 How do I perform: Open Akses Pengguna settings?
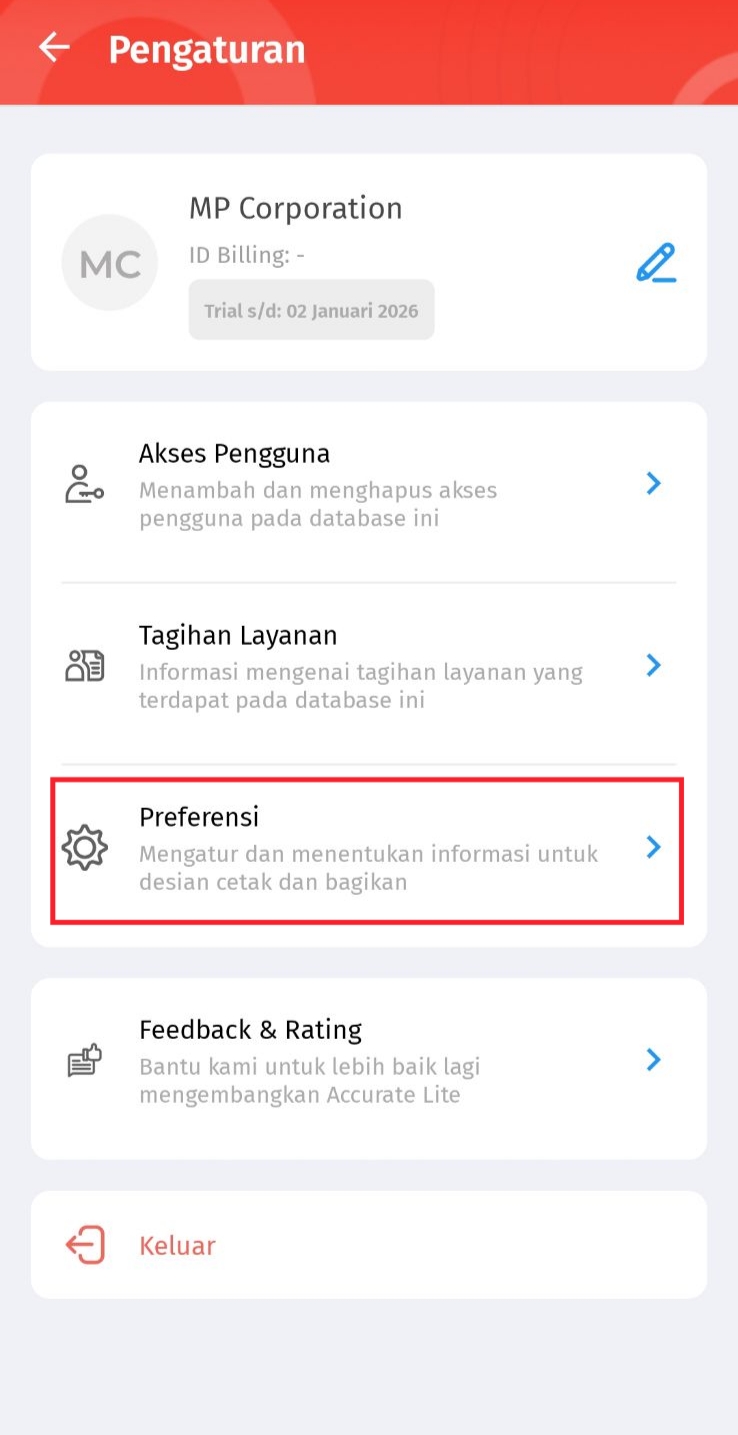coord(368,485)
